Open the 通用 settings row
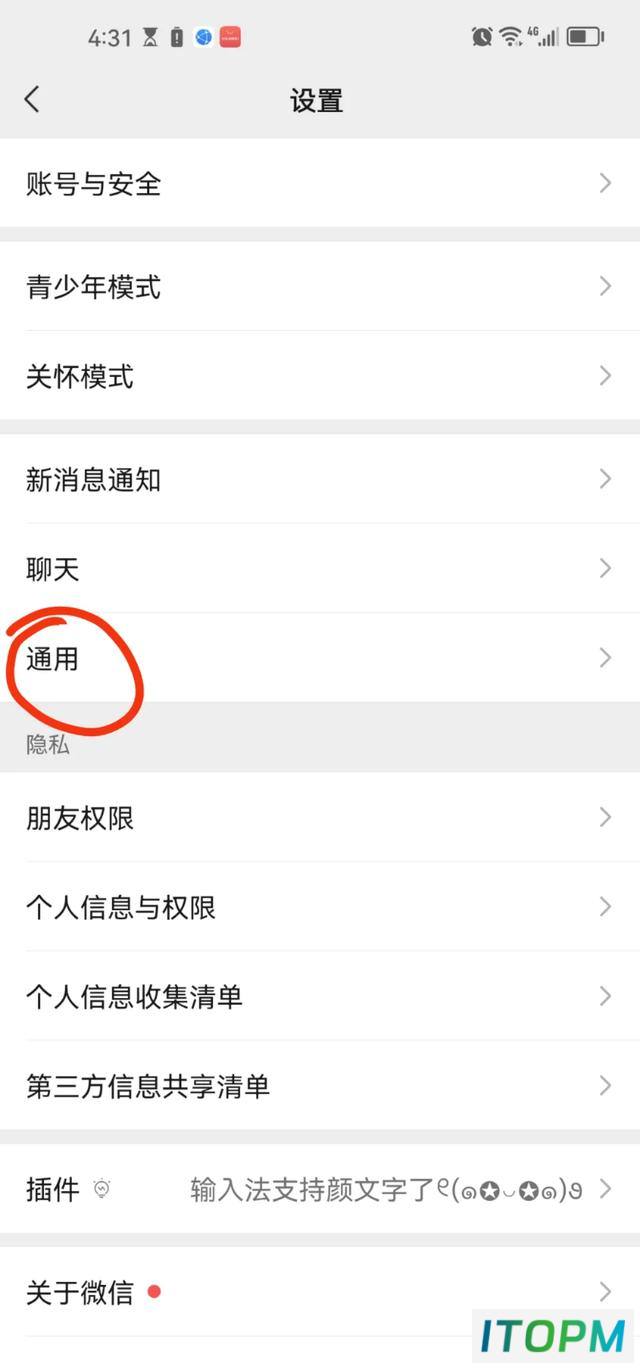The image size is (640, 1369). pos(320,658)
